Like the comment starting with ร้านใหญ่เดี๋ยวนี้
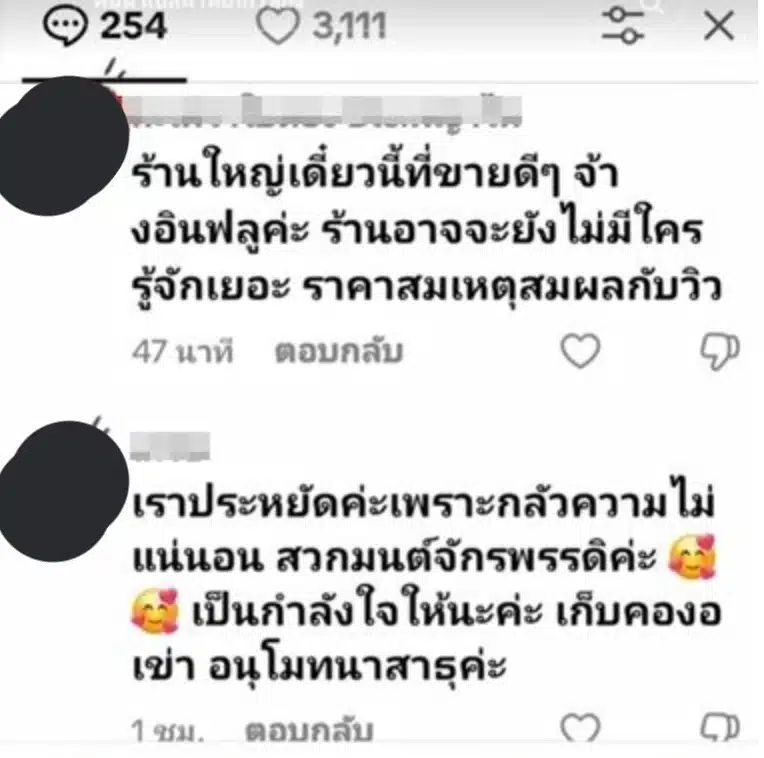Viewport: 764px width, 758px height. (x=580, y=351)
